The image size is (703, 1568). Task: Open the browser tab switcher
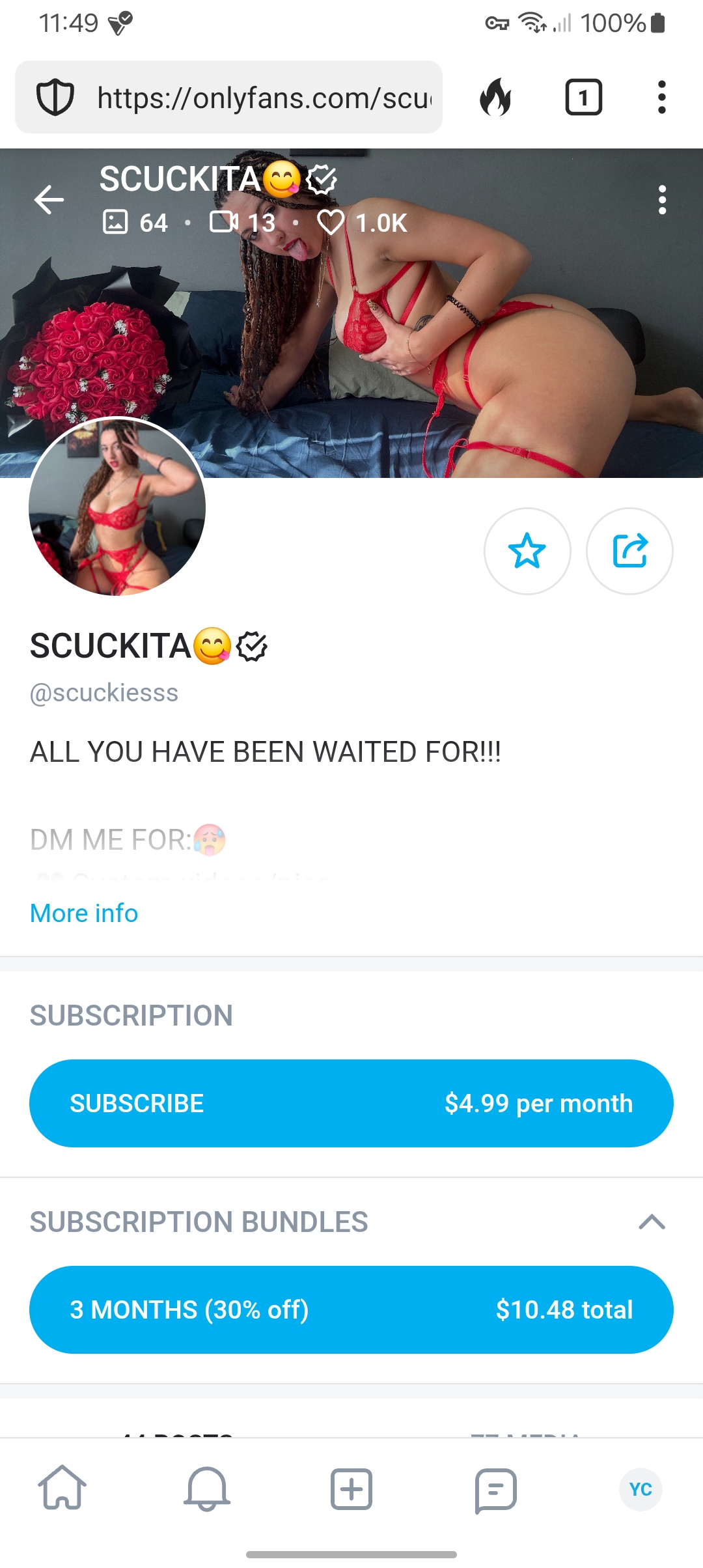[583, 98]
